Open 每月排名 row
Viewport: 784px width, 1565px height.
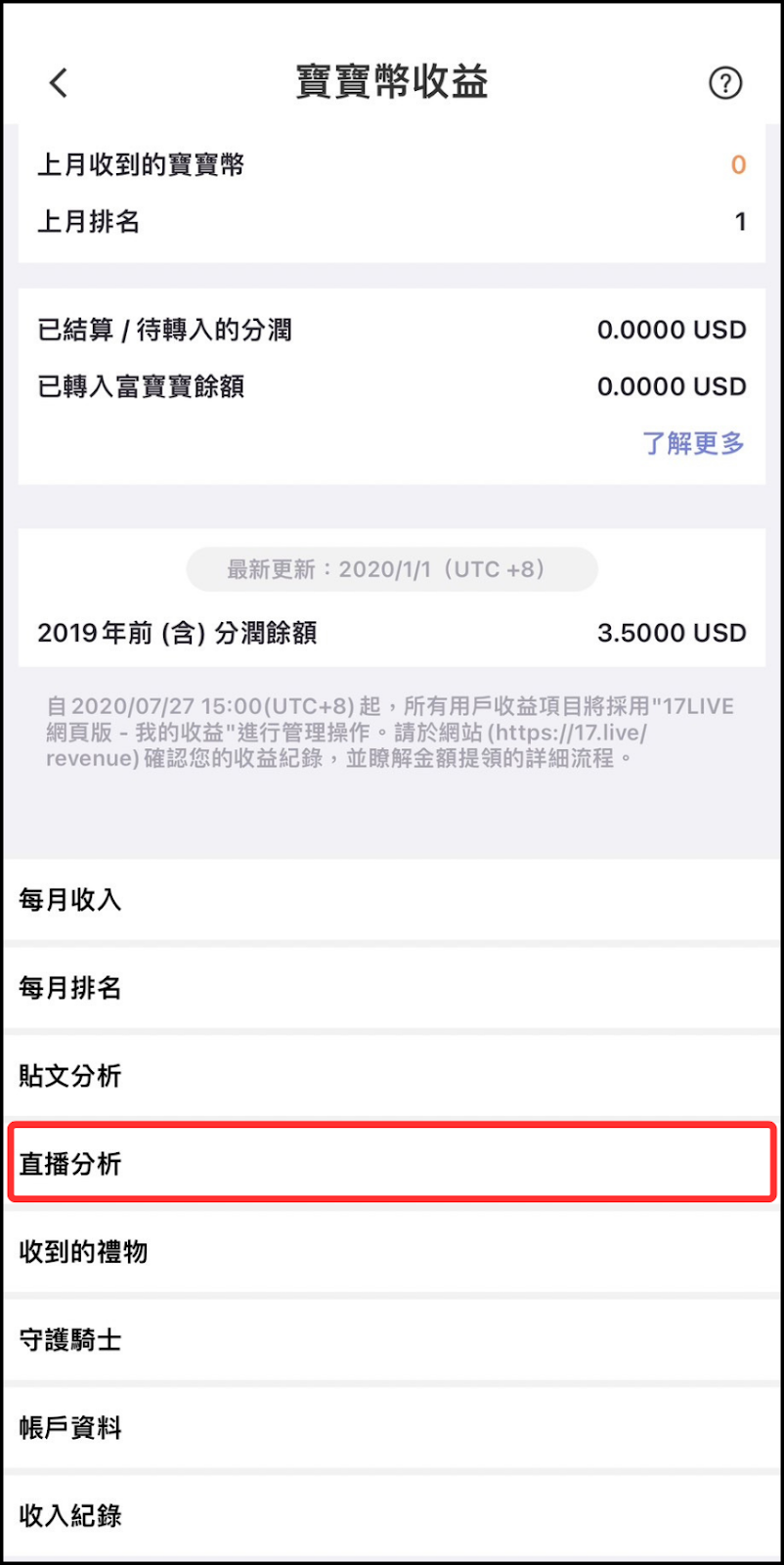391,988
